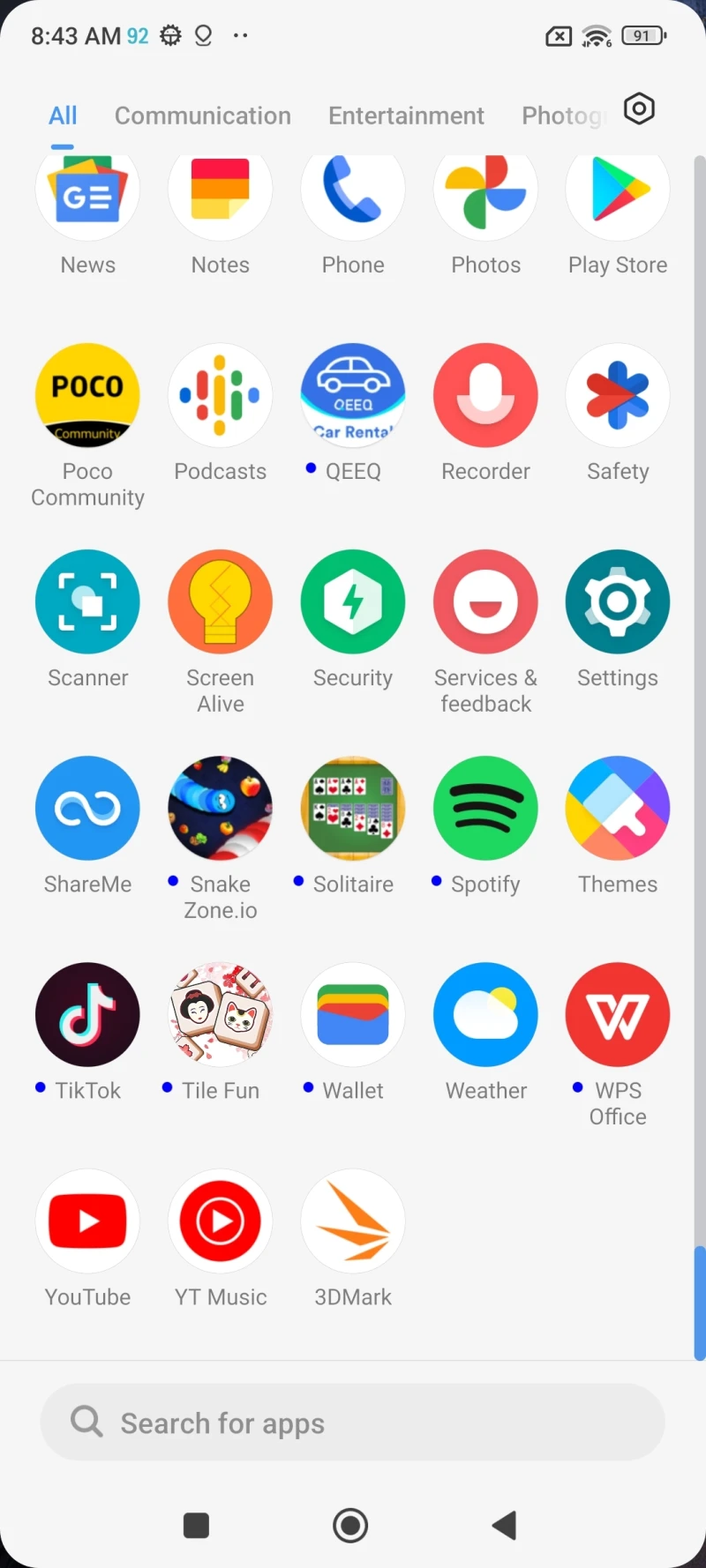Viewport: 706px width, 1568px height.
Task: Launch WPS Office
Action: click(x=618, y=1015)
